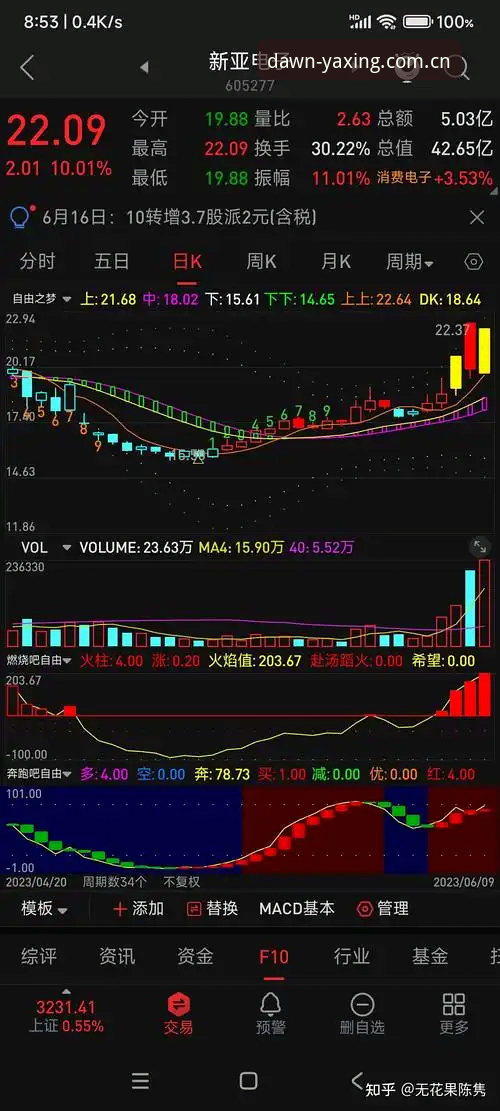
Task: Expand the volume chart to fullscreen
Action: pos(480,546)
